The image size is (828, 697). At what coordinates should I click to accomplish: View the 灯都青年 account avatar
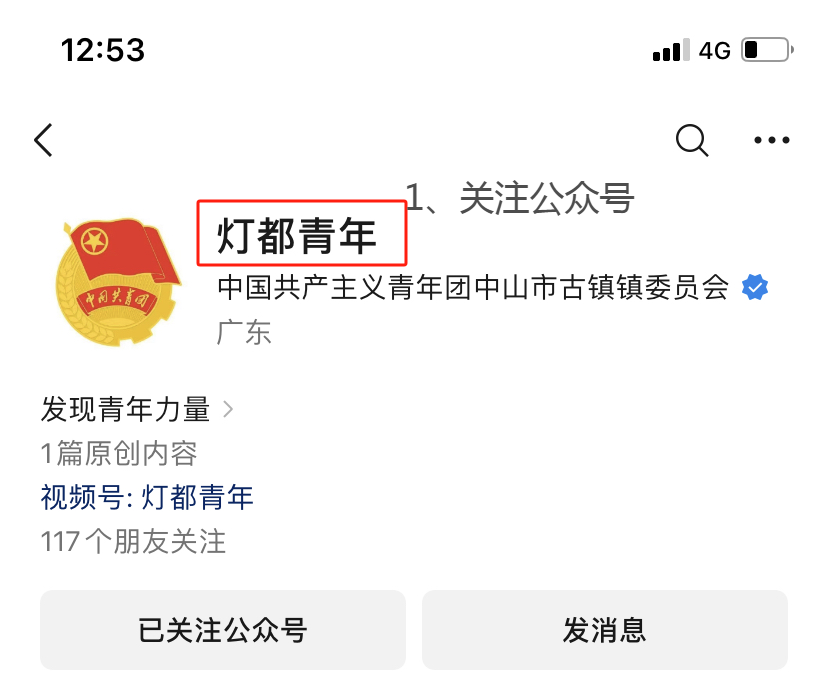(116, 282)
